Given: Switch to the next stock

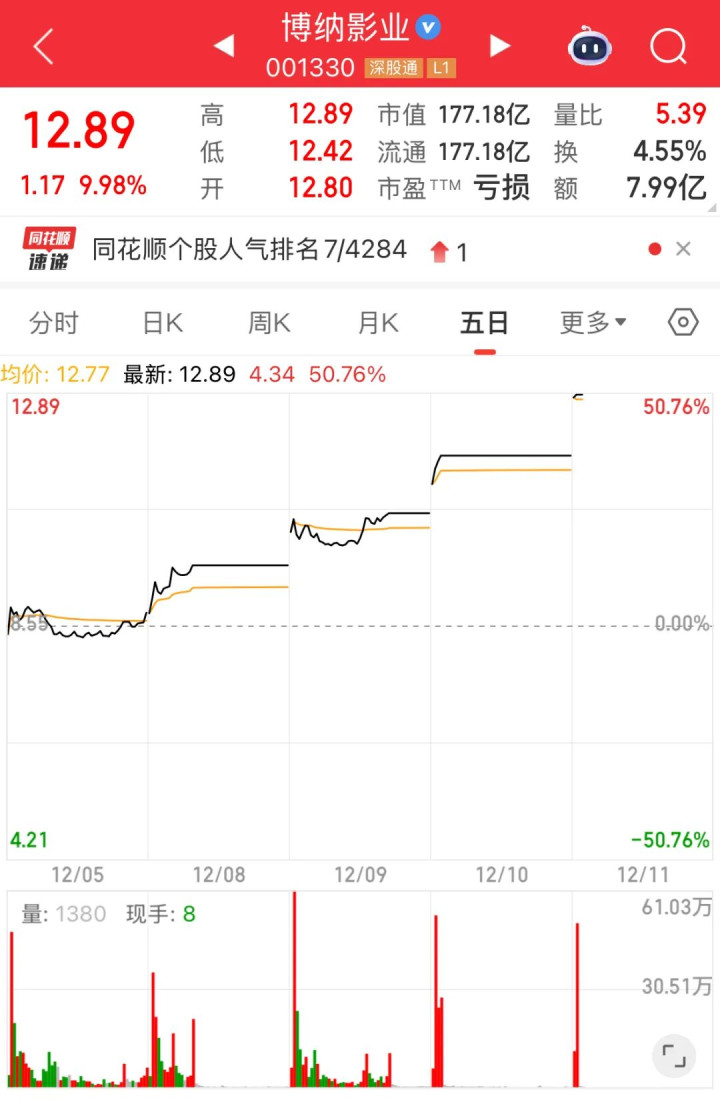Looking at the screenshot, I should click(x=500, y=45).
